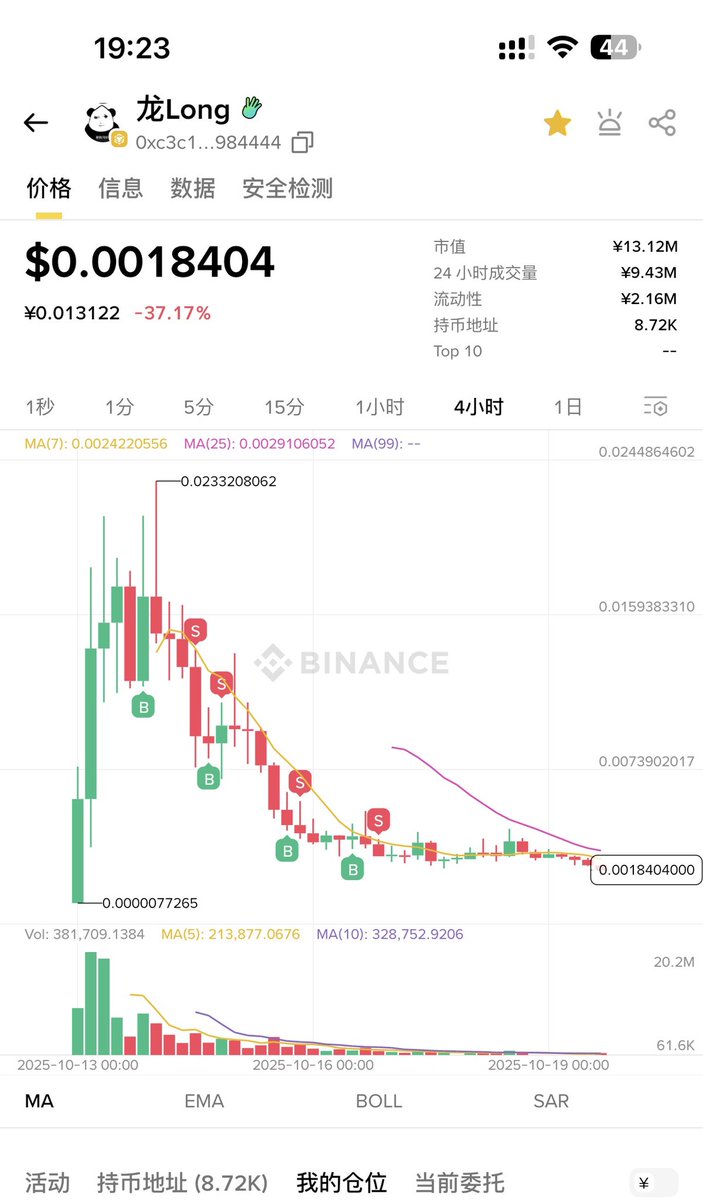The height and width of the screenshot is (1200, 703).
Task: Switch indicator to SAR
Action: coord(551,1101)
